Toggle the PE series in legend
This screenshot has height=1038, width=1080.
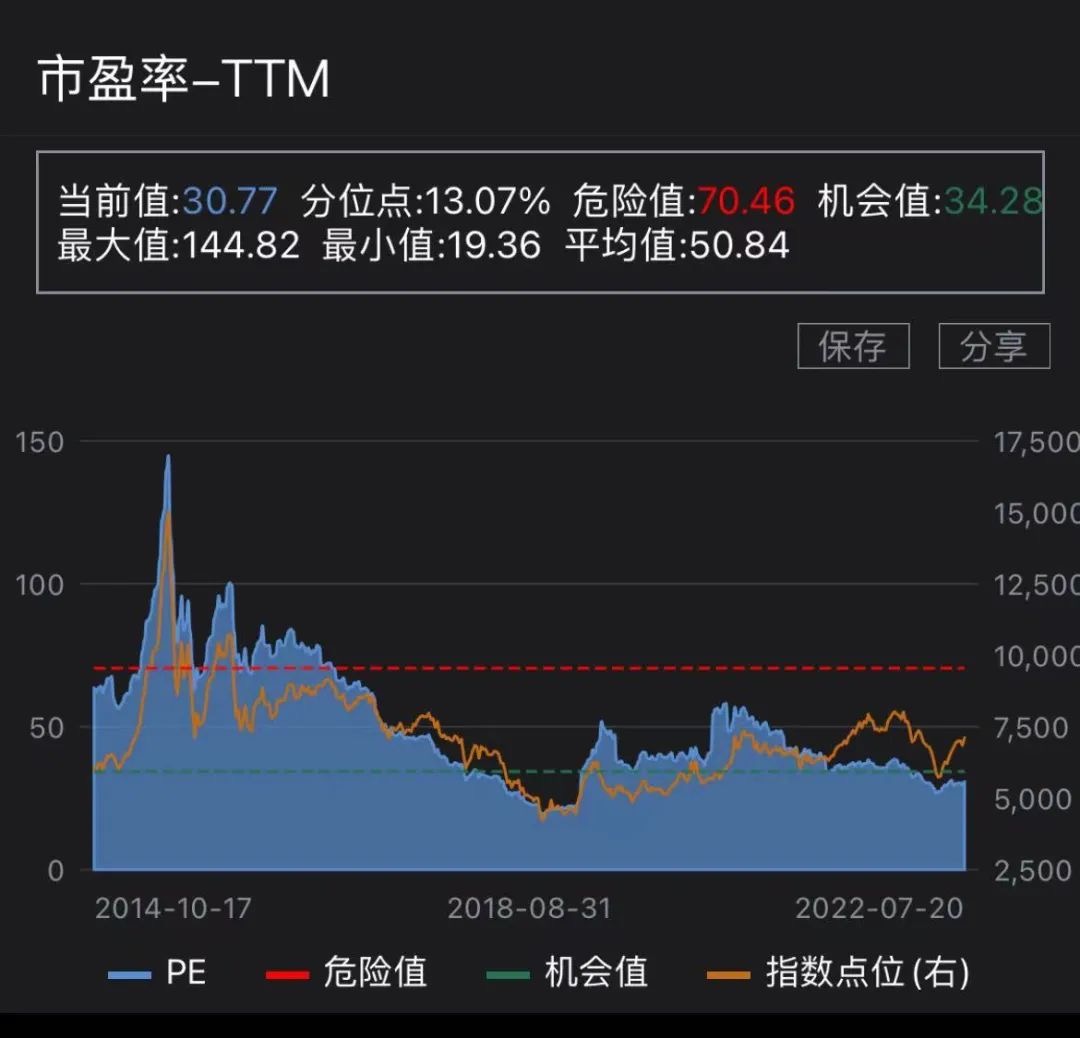coord(160,972)
